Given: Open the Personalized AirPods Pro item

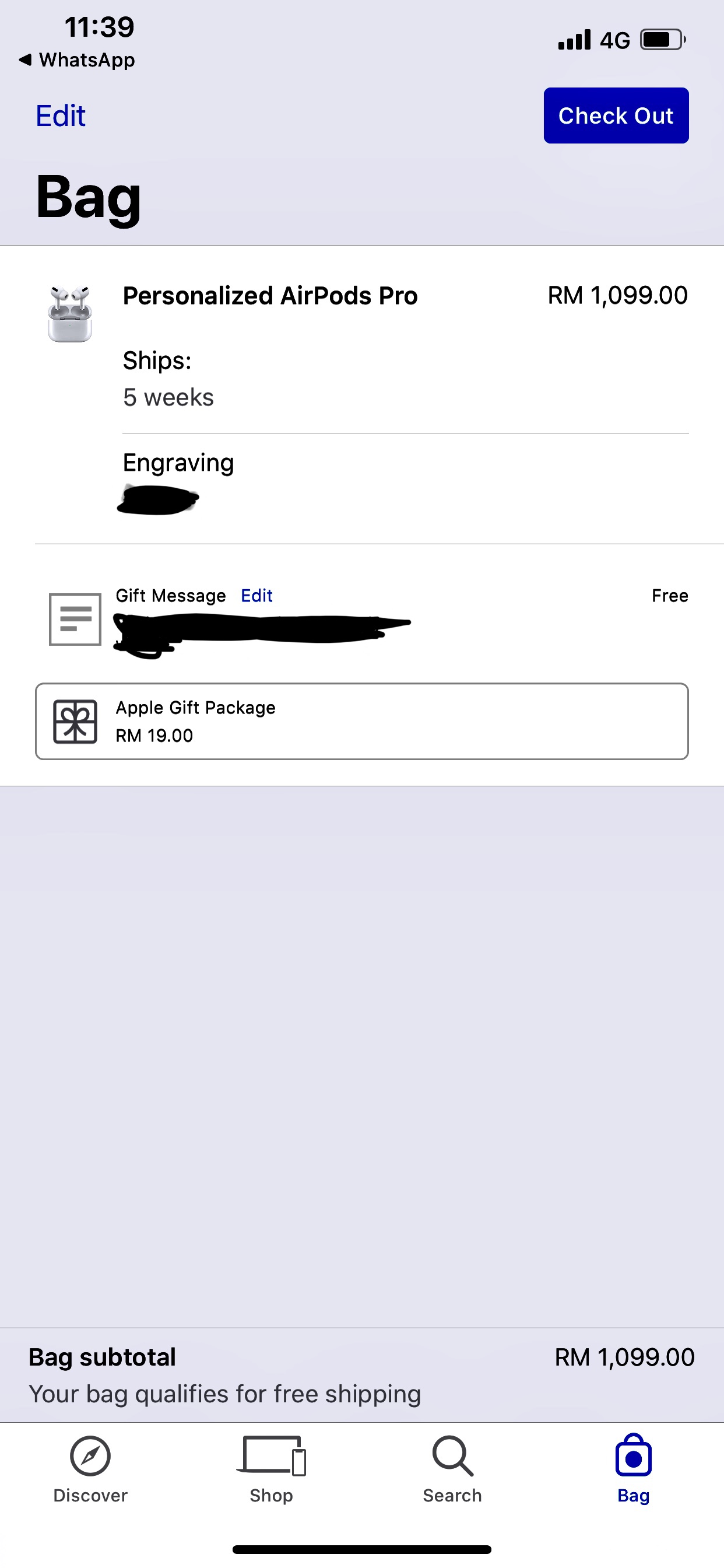Looking at the screenshot, I should click(x=270, y=296).
